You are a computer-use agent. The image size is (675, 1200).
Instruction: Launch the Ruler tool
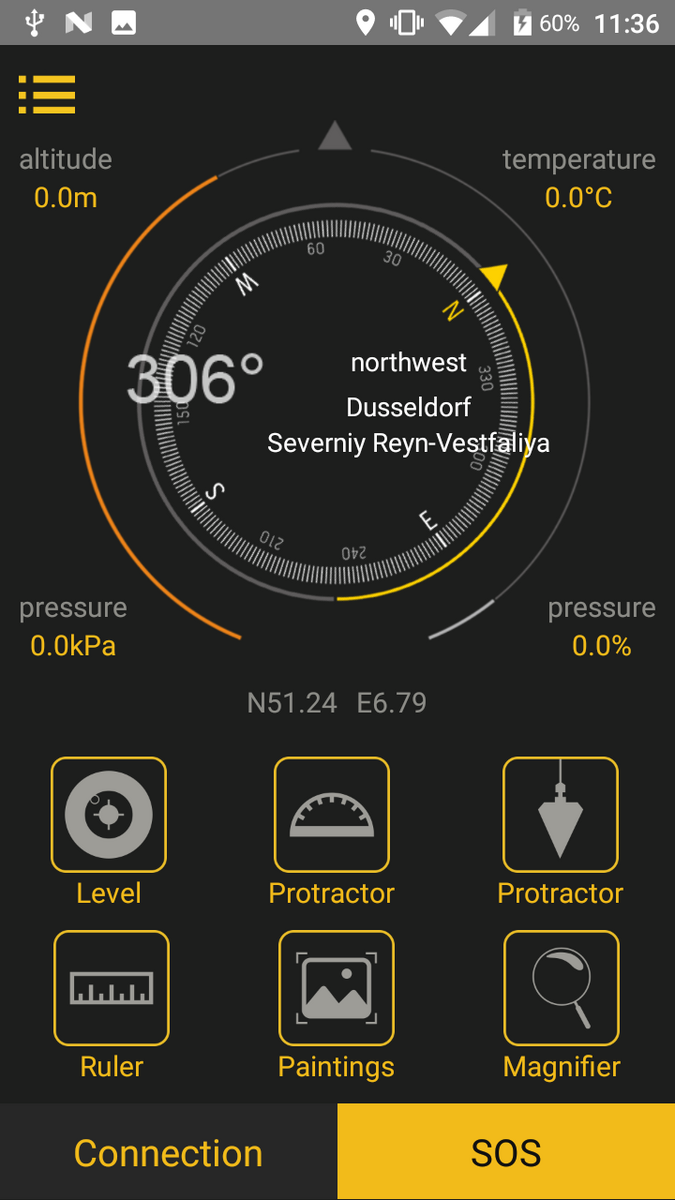(111, 988)
